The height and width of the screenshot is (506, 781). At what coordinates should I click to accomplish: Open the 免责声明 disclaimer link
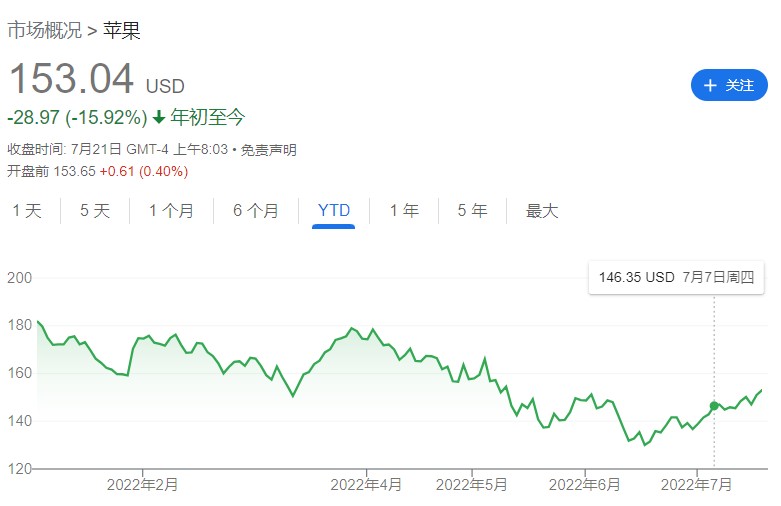coord(269,150)
